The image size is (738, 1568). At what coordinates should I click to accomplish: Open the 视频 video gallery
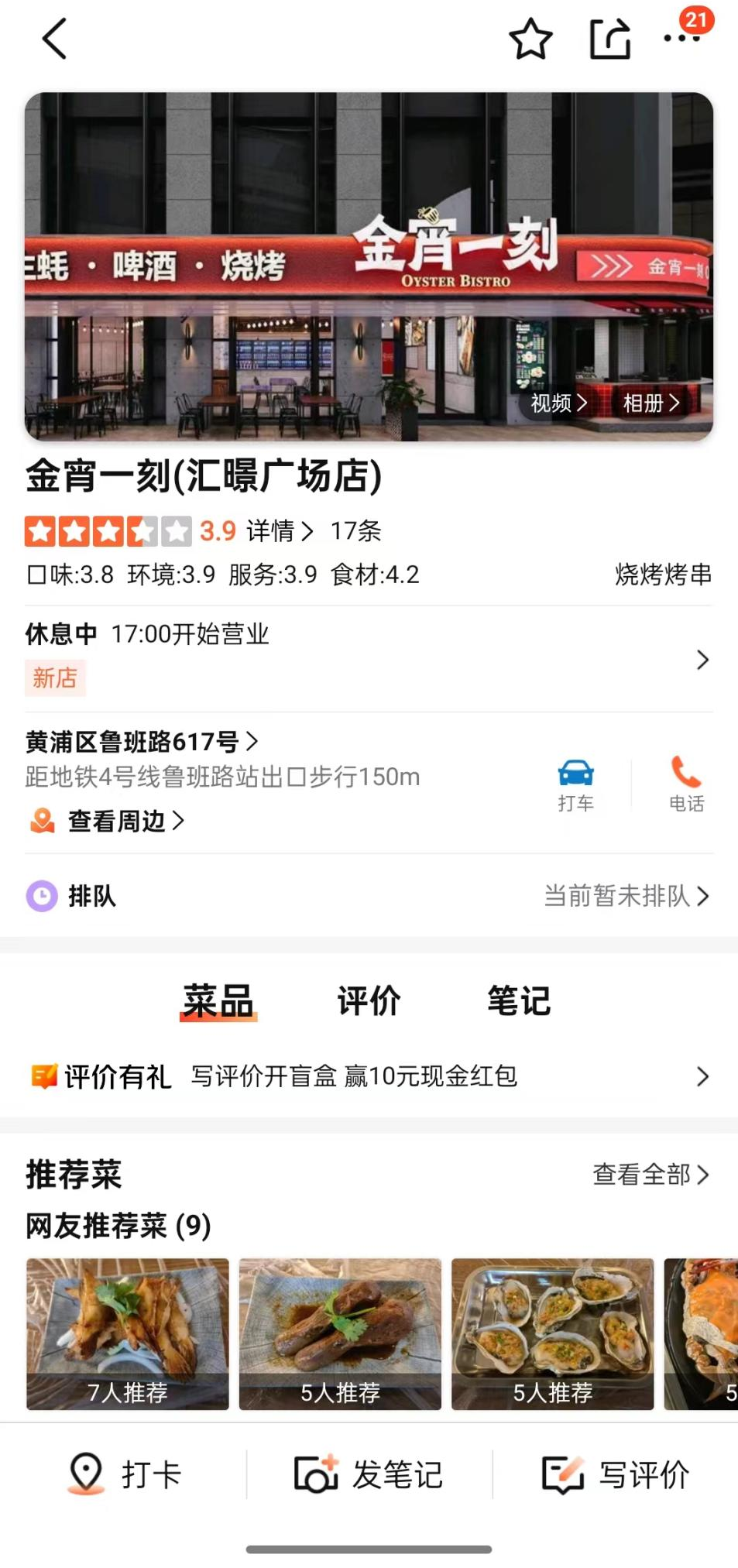[x=558, y=403]
